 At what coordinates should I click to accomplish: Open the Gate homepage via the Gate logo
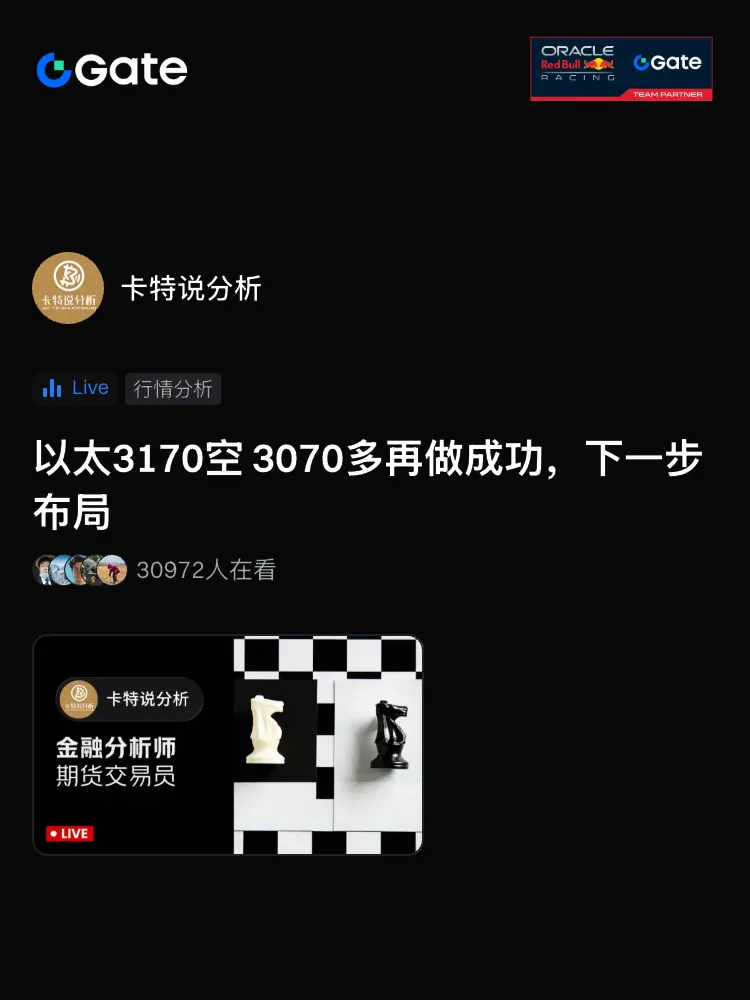tap(110, 69)
